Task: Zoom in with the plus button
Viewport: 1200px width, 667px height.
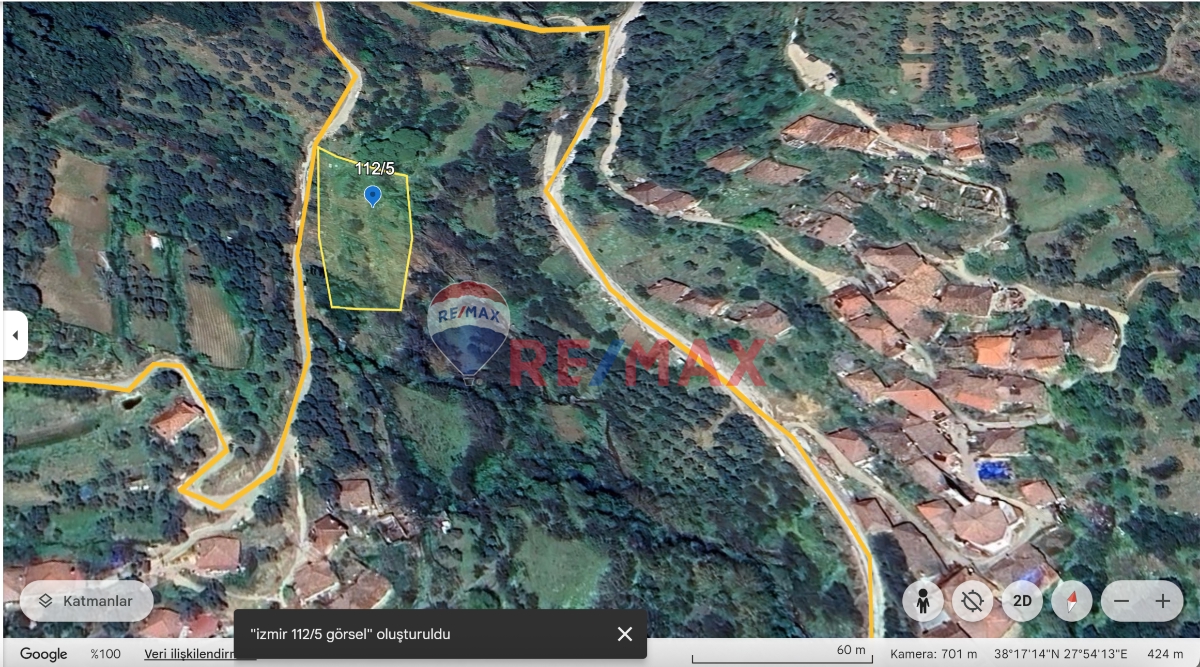Action: point(1163,601)
